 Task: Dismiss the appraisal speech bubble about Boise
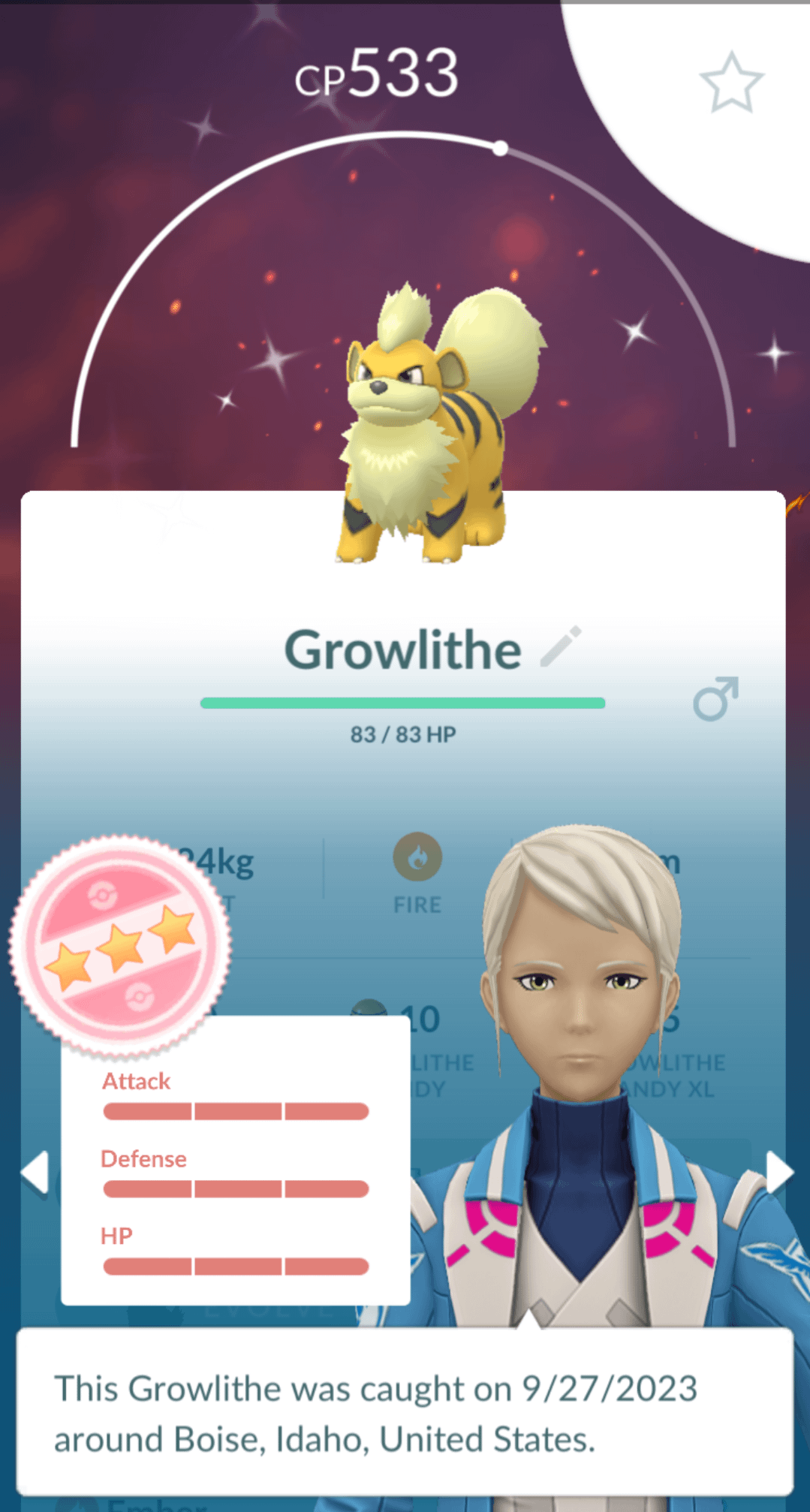(404, 1413)
